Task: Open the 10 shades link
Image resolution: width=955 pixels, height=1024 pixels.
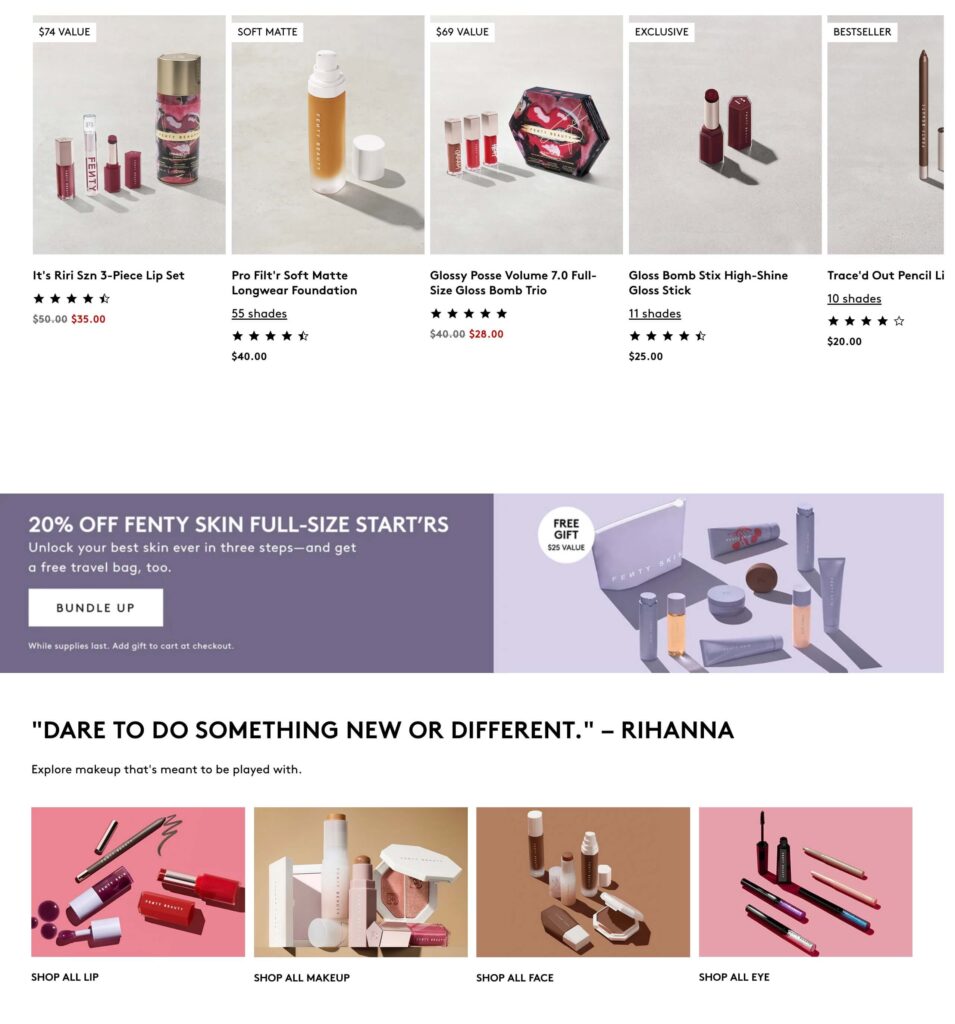Action: (854, 299)
